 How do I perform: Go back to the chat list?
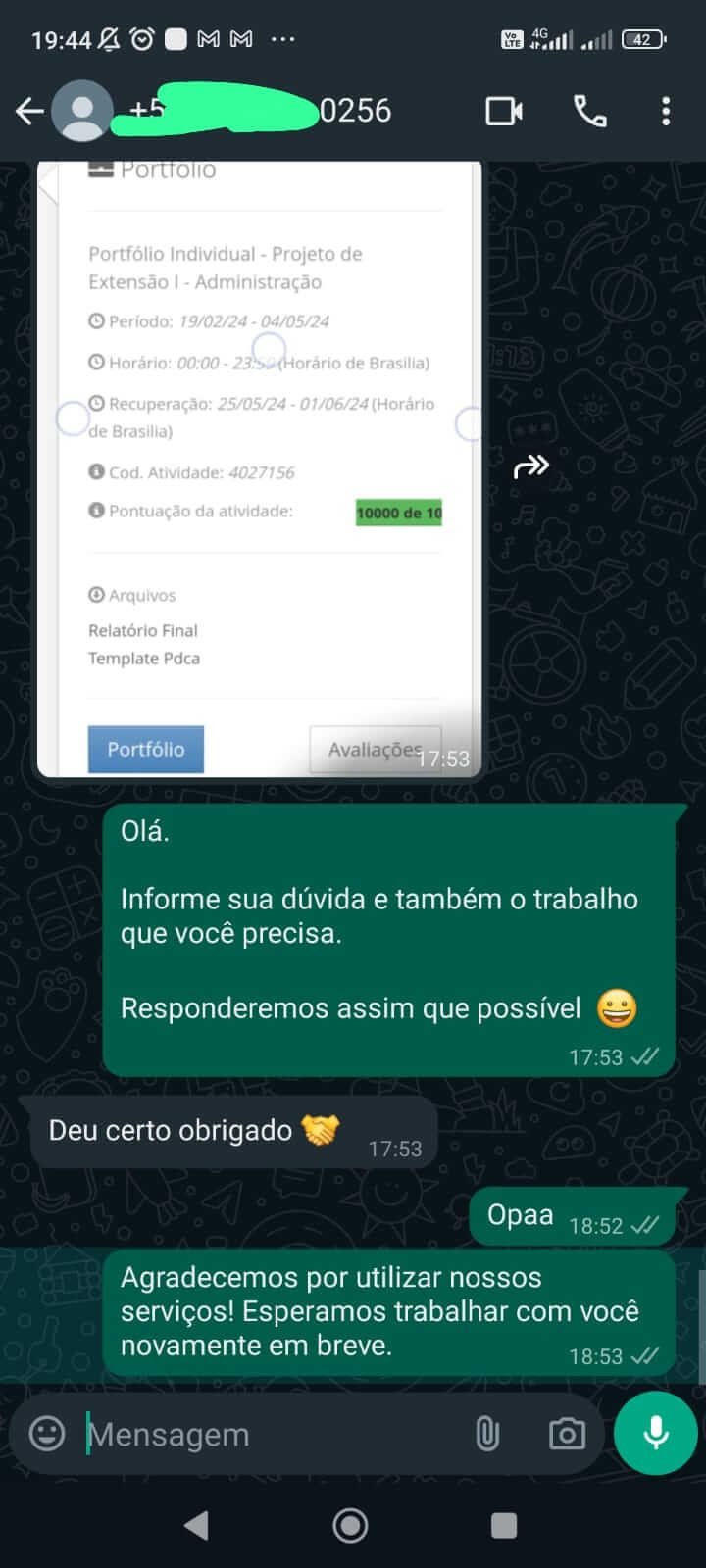pos(29,112)
